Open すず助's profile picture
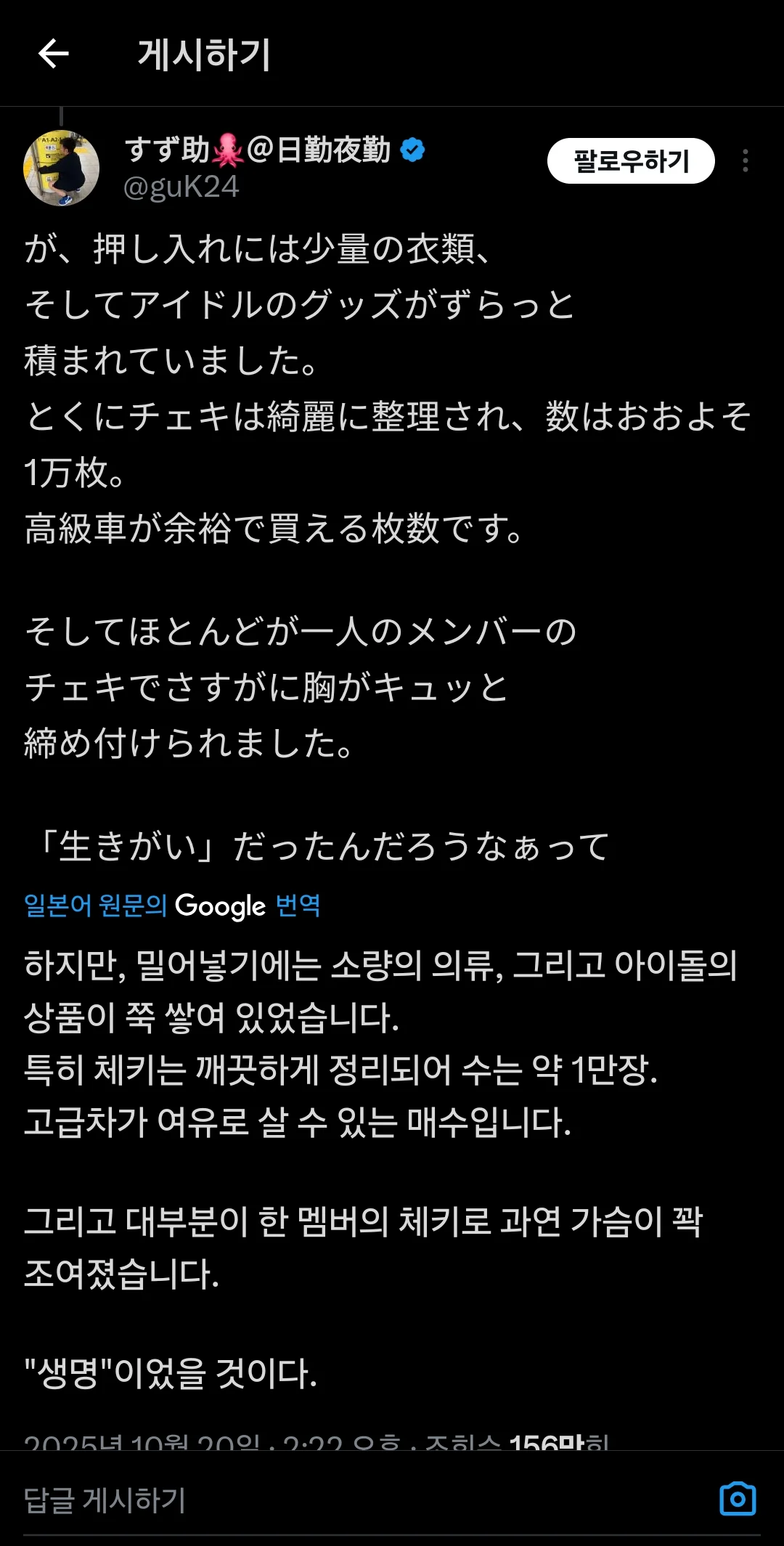The image size is (784, 1546). [x=62, y=168]
